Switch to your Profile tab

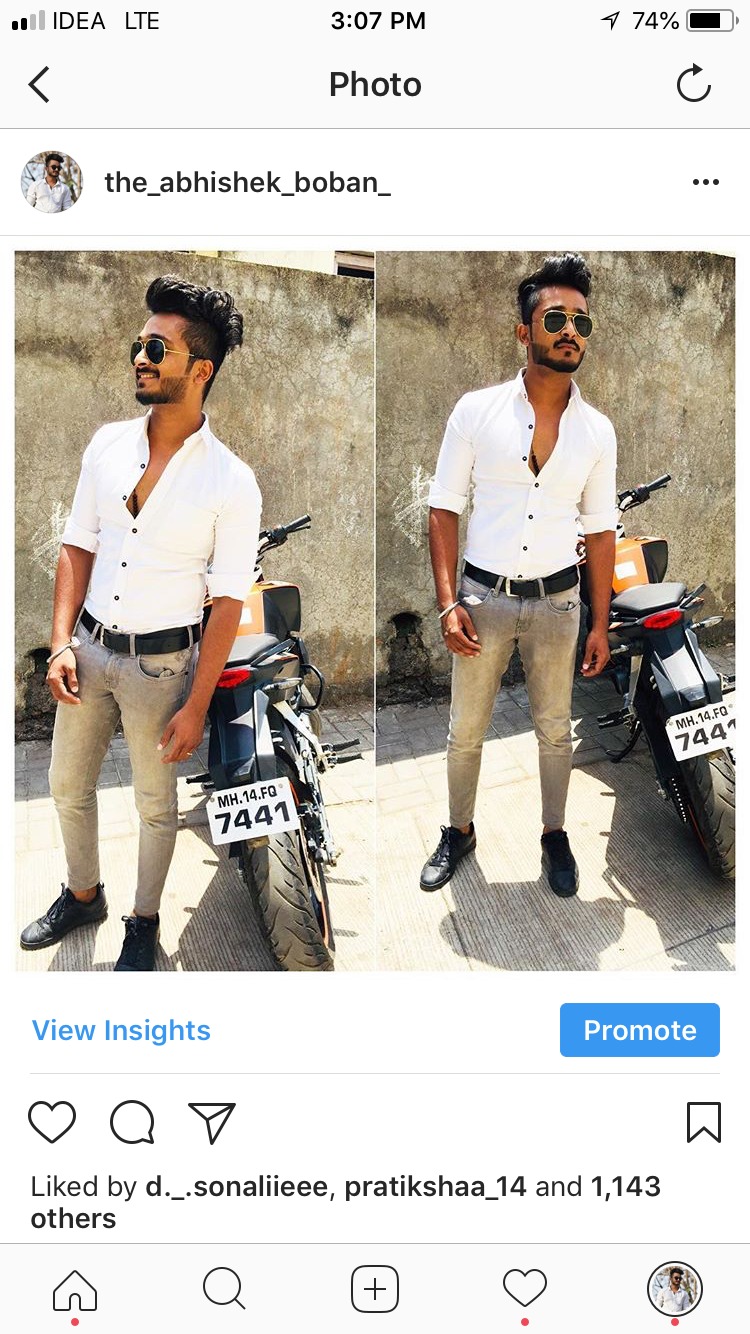[675, 1288]
